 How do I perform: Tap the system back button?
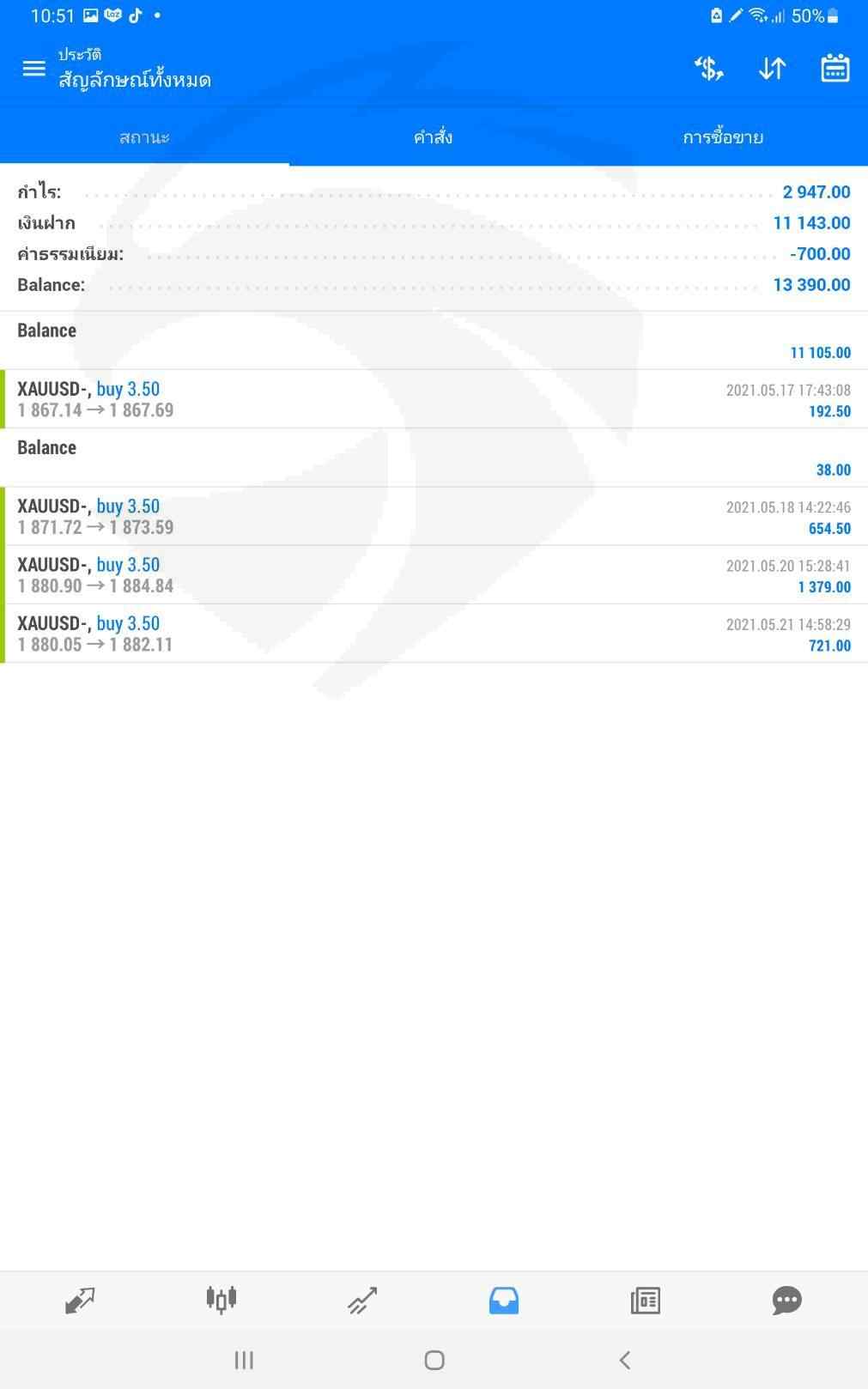[x=625, y=1360]
